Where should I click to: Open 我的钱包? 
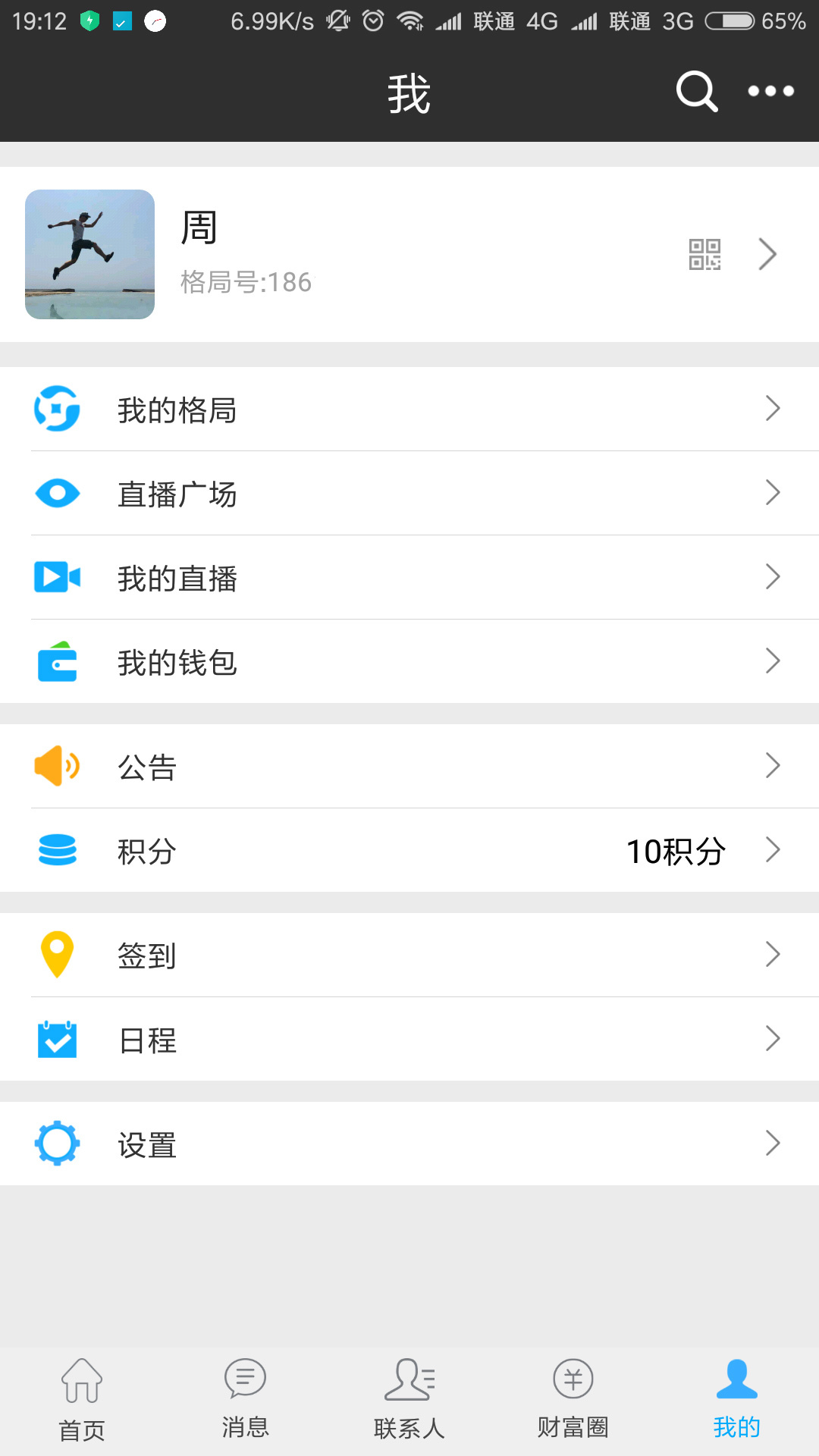pos(409,662)
